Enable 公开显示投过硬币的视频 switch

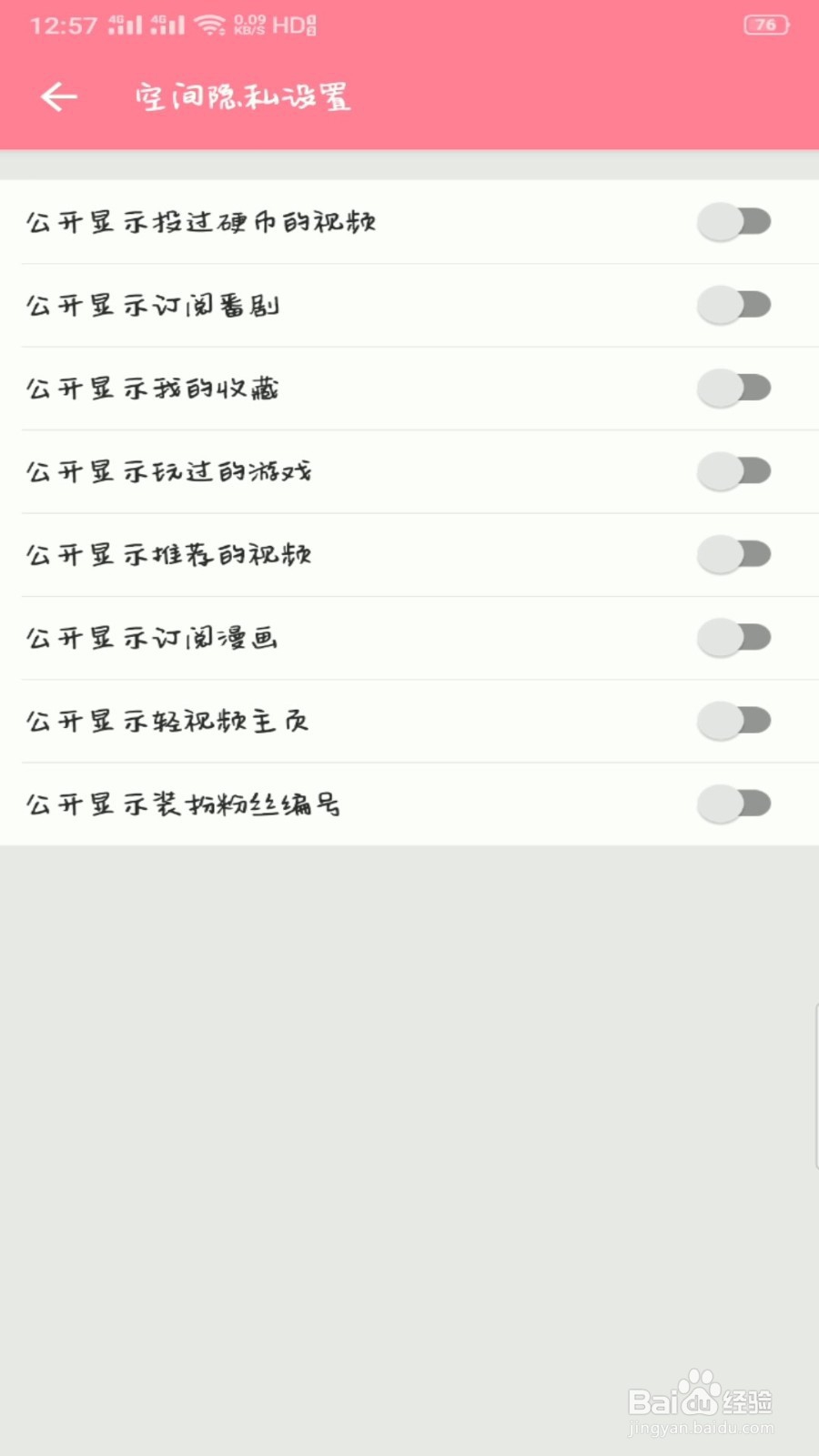[x=734, y=222]
